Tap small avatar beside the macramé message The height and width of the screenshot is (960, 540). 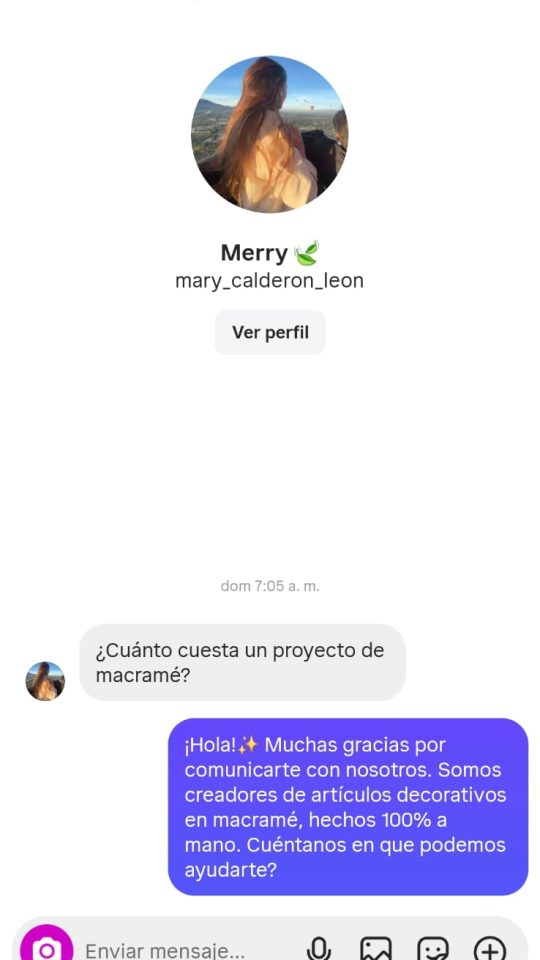point(45,681)
